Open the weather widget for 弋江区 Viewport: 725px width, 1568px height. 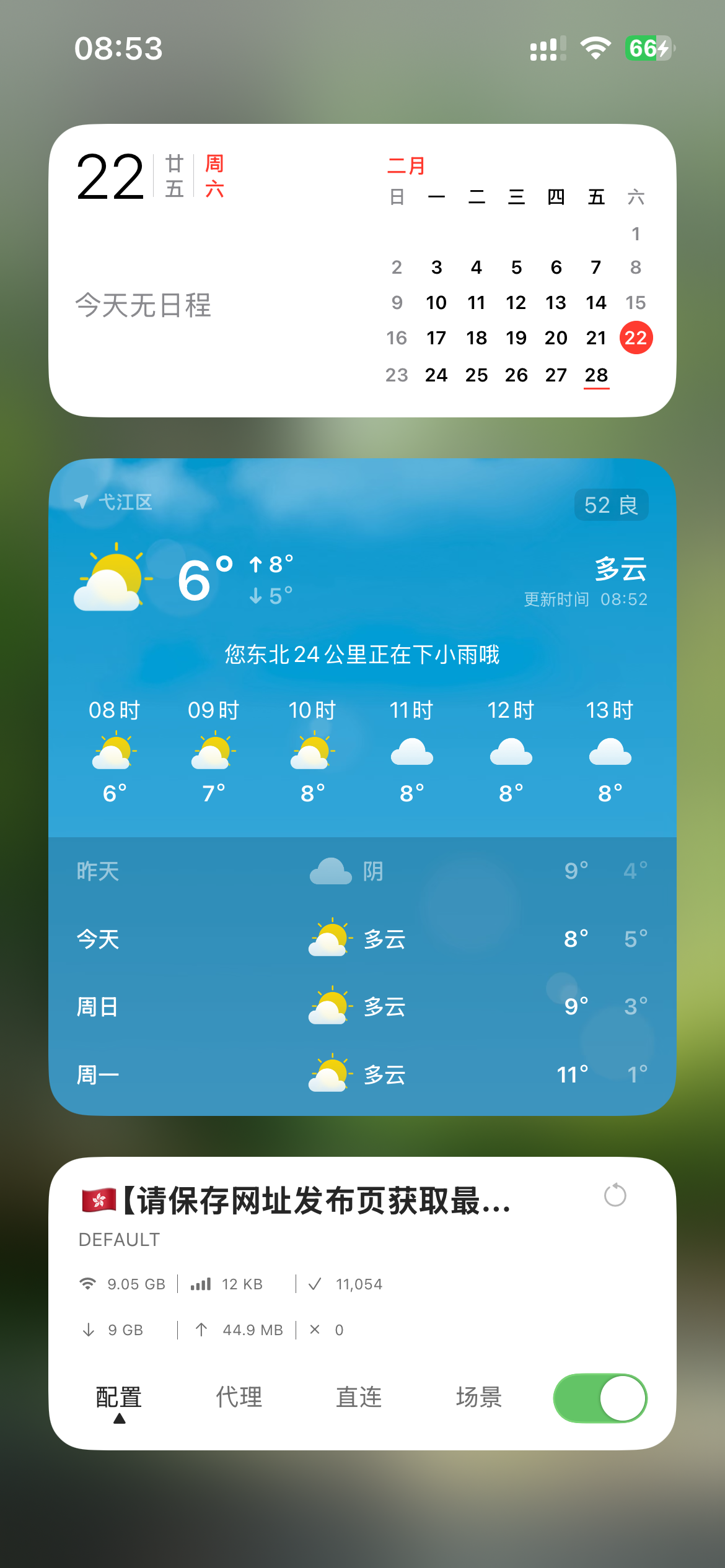coord(362,786)
